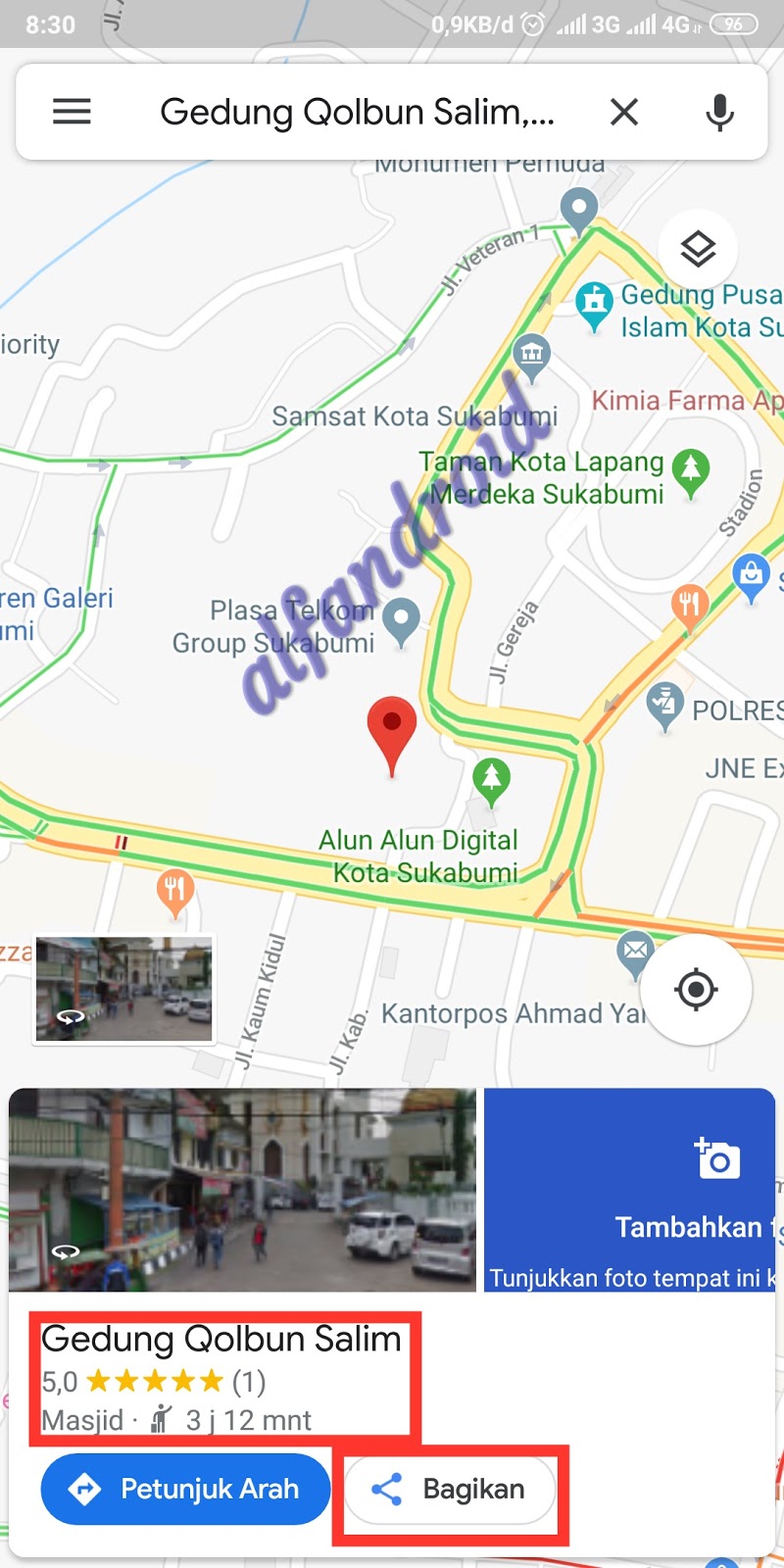Share this place via Bagikan
The height and width of the screenshot is (1568, 784).
point(450,1489)
